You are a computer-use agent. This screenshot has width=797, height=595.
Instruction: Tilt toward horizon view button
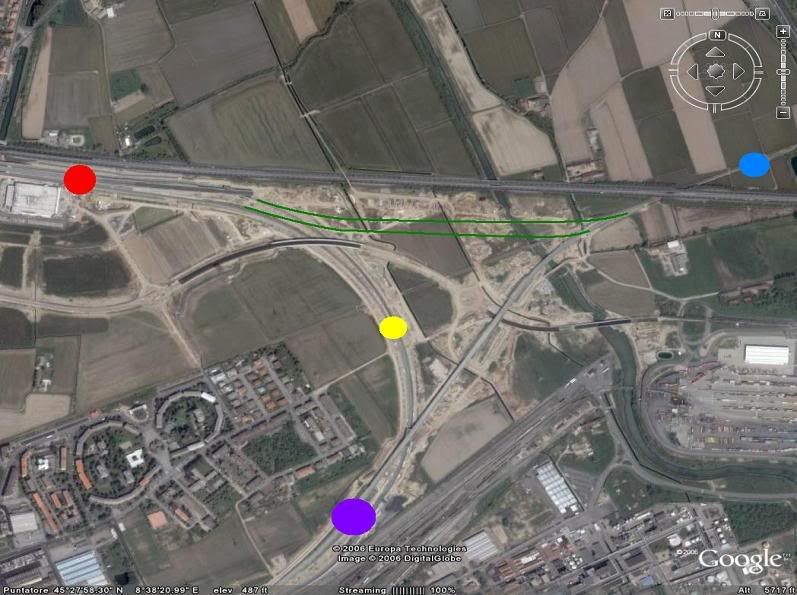tap(762, 13)
